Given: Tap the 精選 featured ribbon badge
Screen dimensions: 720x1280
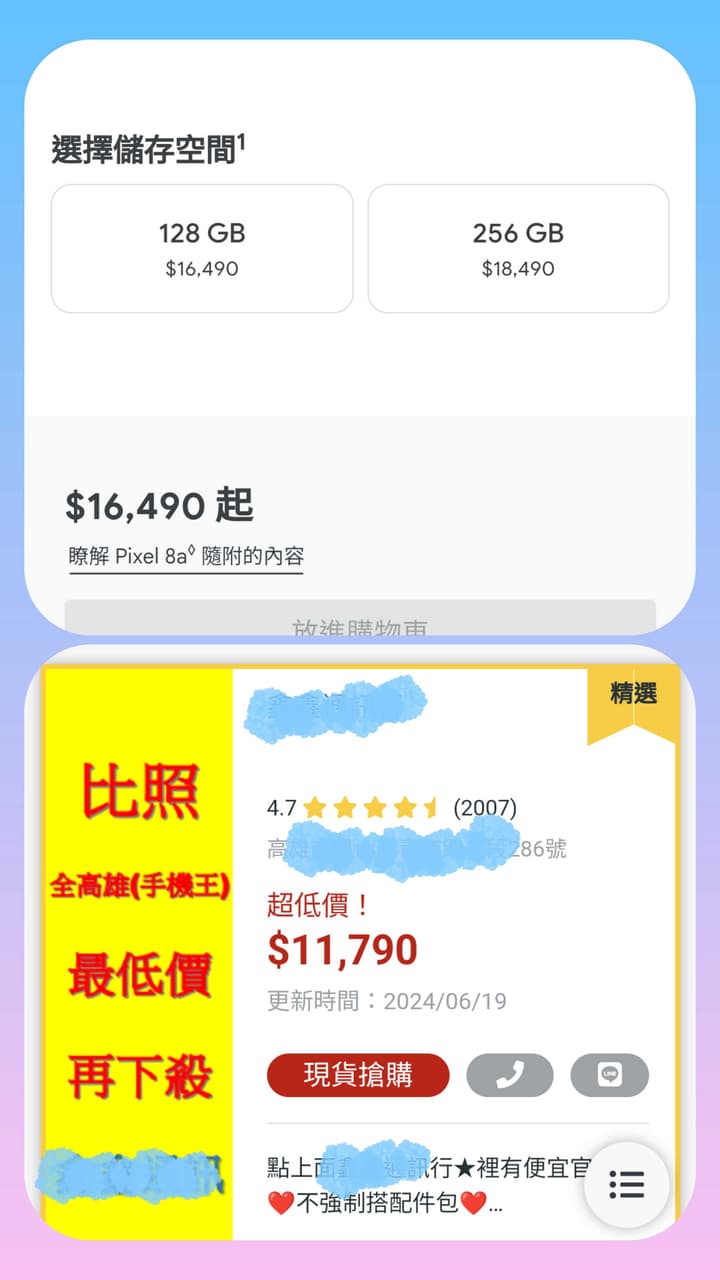Looking at the screenshot, I should coord(632,695).
